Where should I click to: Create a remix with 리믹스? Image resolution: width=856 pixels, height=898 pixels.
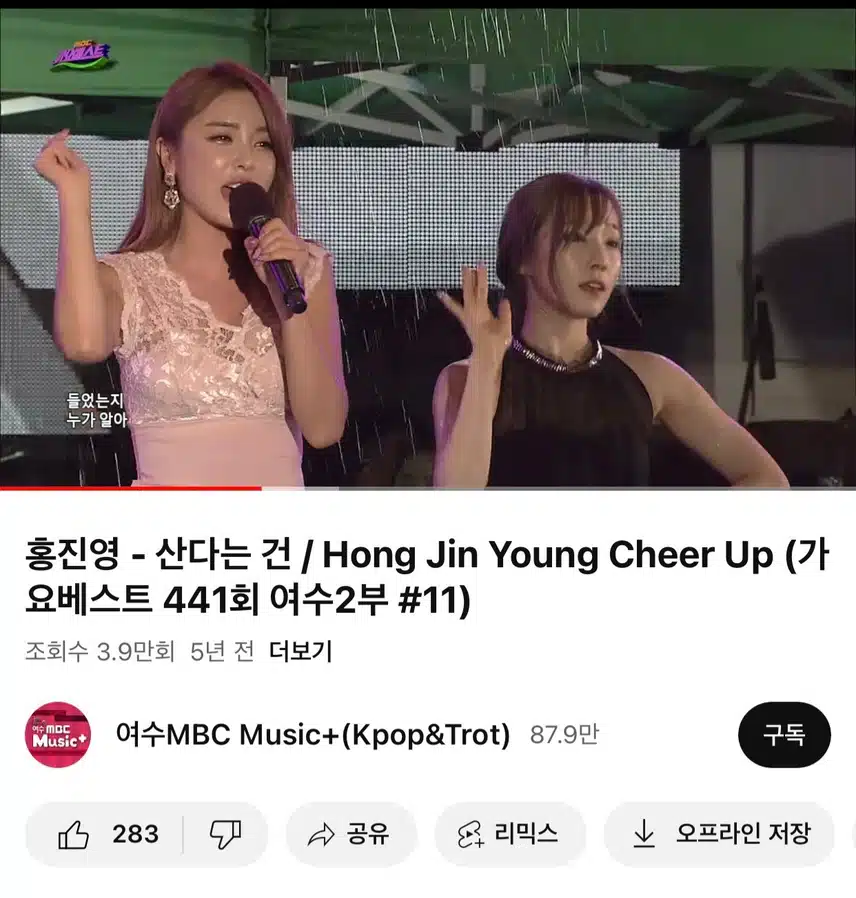(x=508, y=834)
